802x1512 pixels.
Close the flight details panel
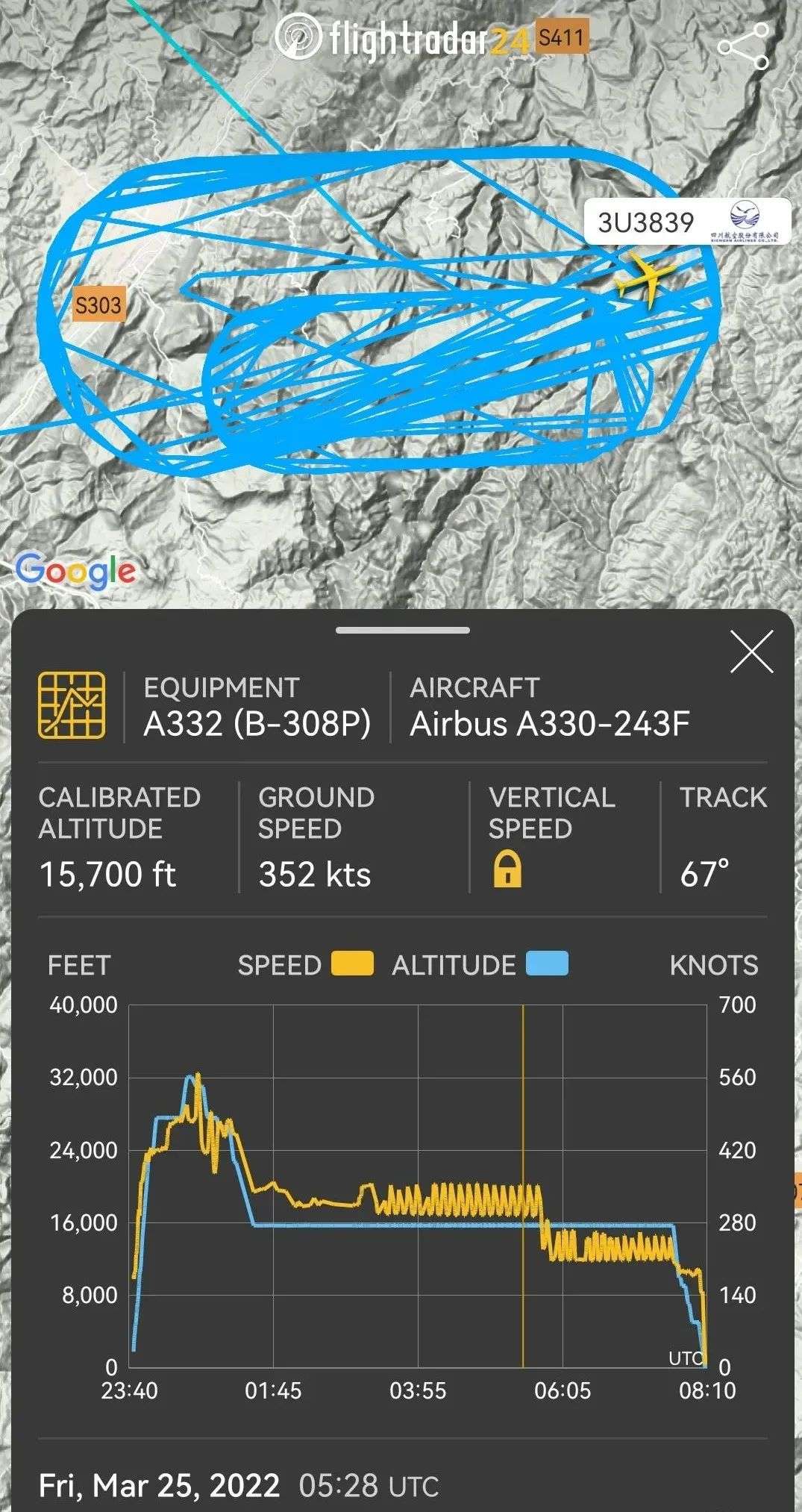[752, 652]
